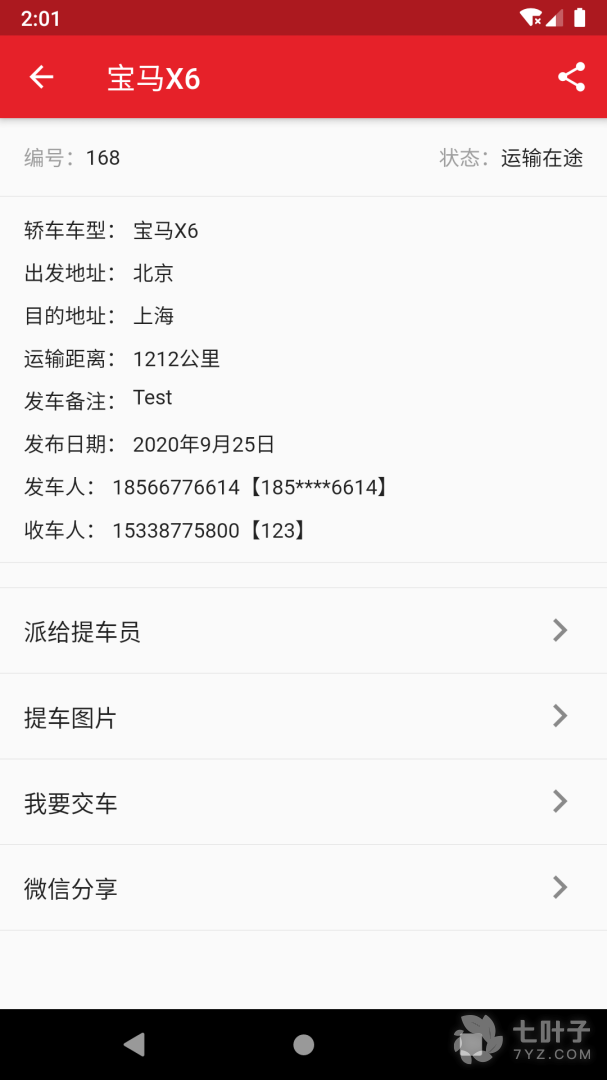View the 提车图片 pickup photos
This screenshot has height=1080, width=607.
point(303,717)
